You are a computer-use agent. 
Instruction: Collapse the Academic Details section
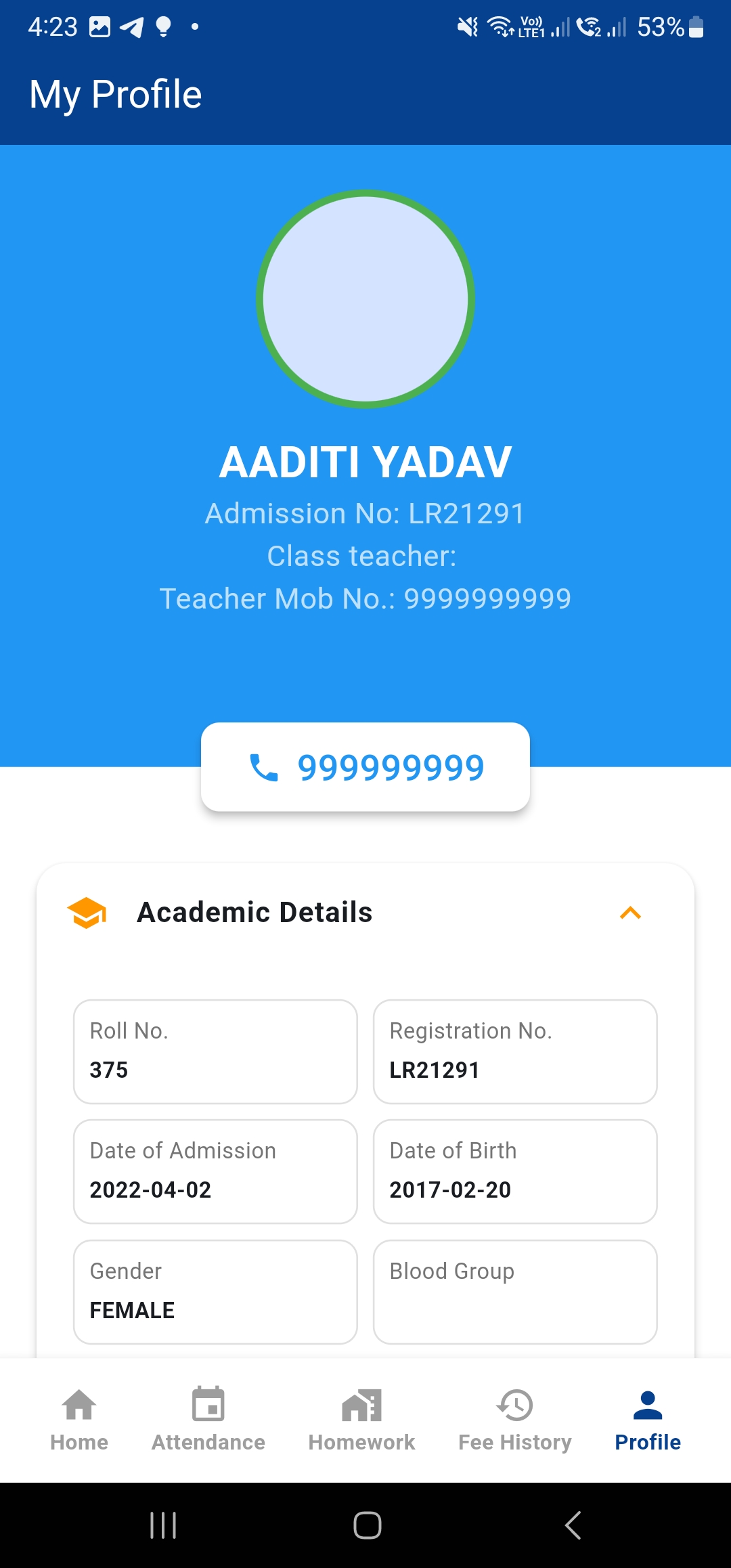point(630,913)
